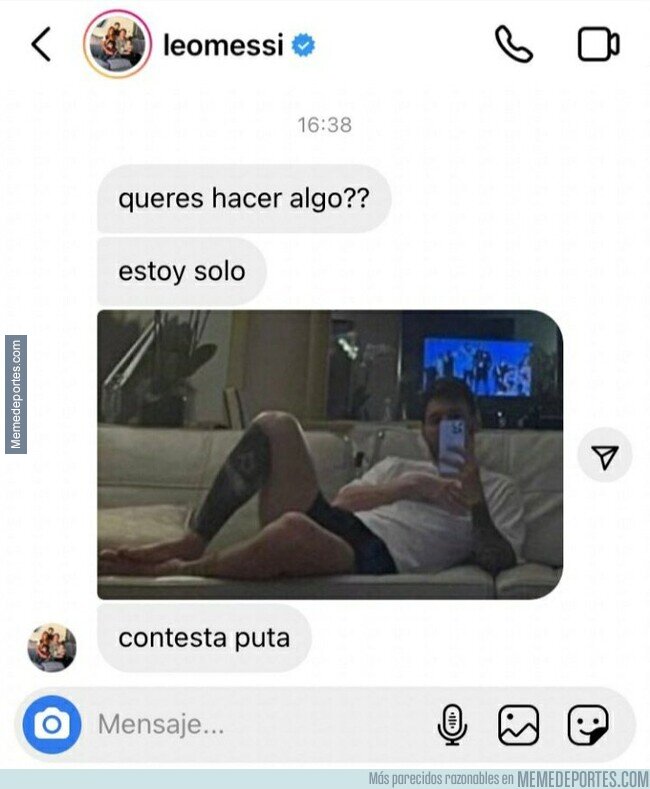
Task: Pick an image from the gallery
Action: (x=518, y=725)
